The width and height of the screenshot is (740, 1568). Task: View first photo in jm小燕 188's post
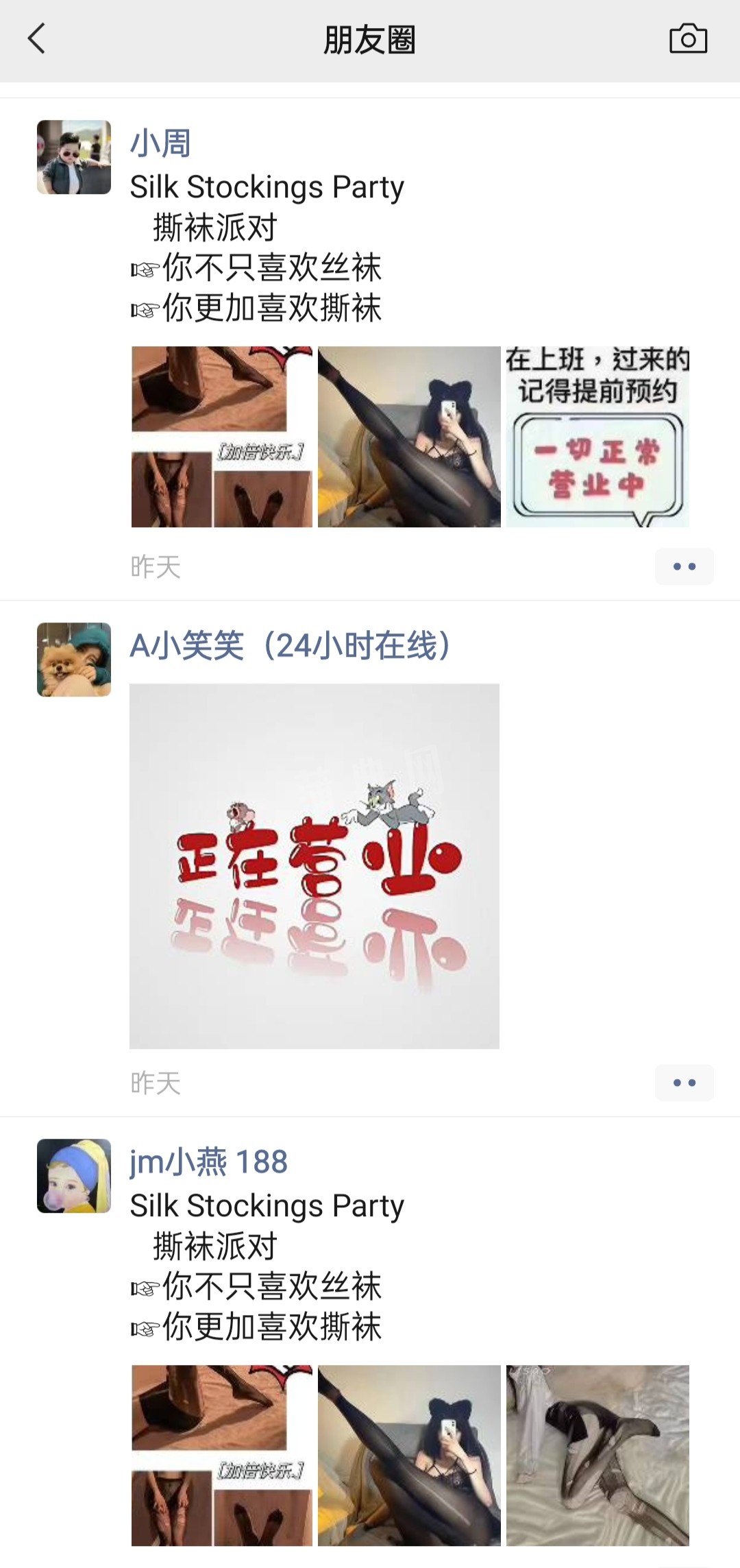222,1455
